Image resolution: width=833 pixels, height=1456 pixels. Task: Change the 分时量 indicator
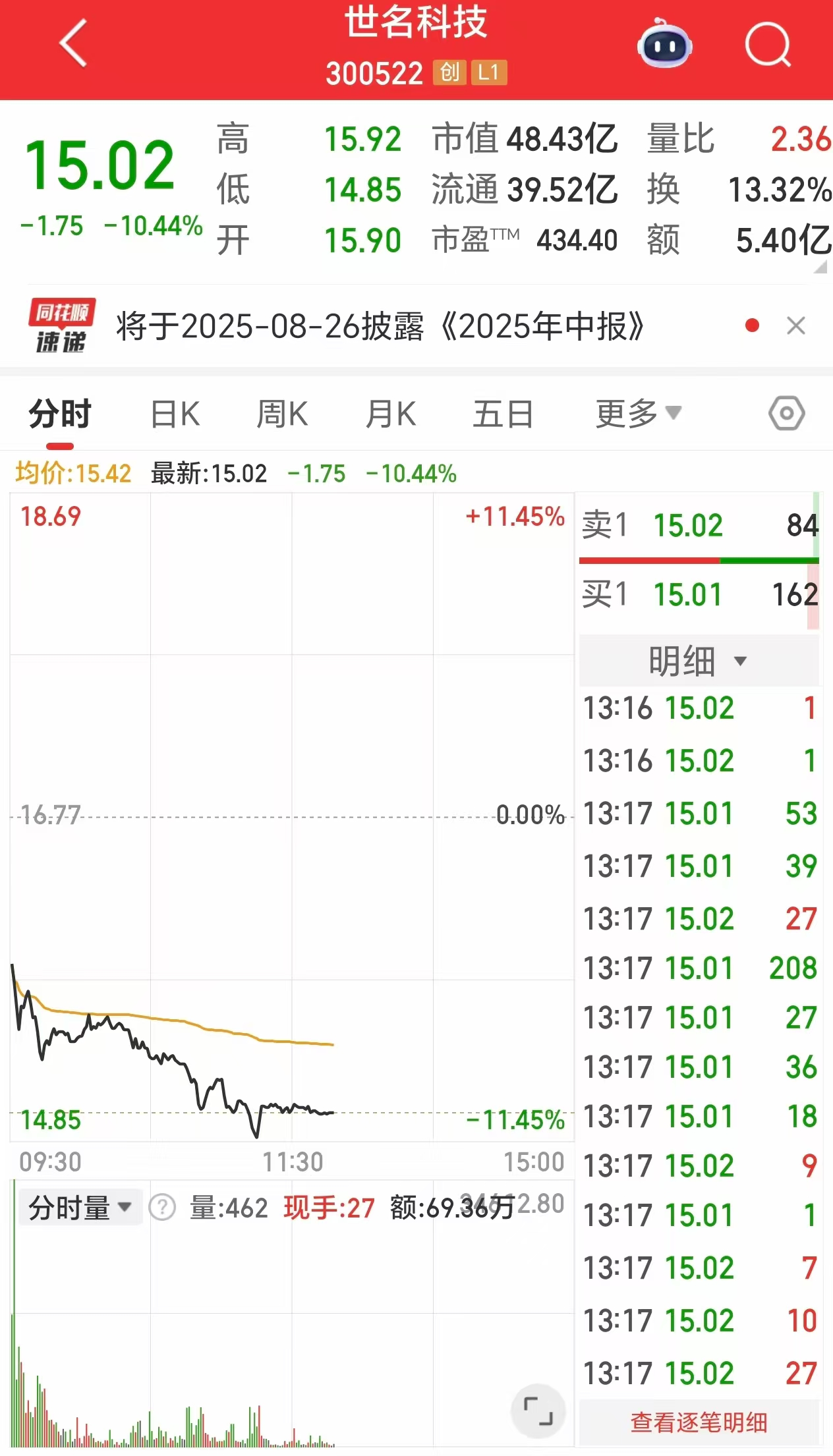point(80,1208)
